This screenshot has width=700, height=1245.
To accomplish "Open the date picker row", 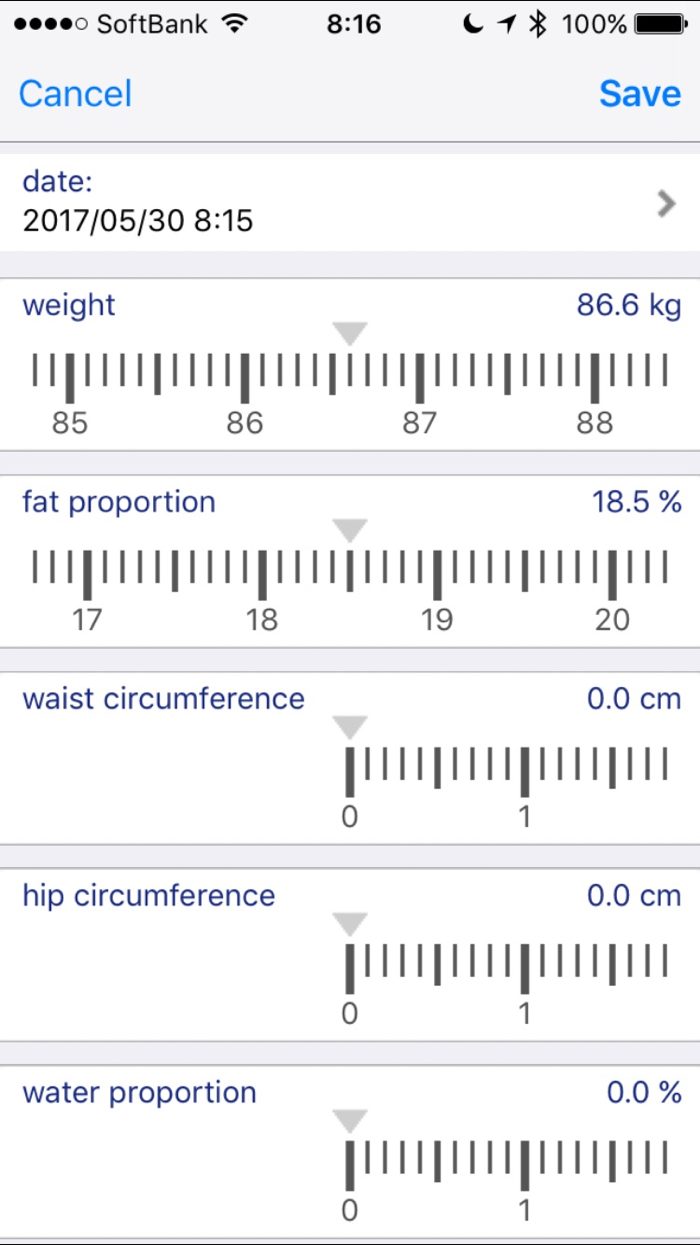I will pyautogui.click(x=350, y=202).
